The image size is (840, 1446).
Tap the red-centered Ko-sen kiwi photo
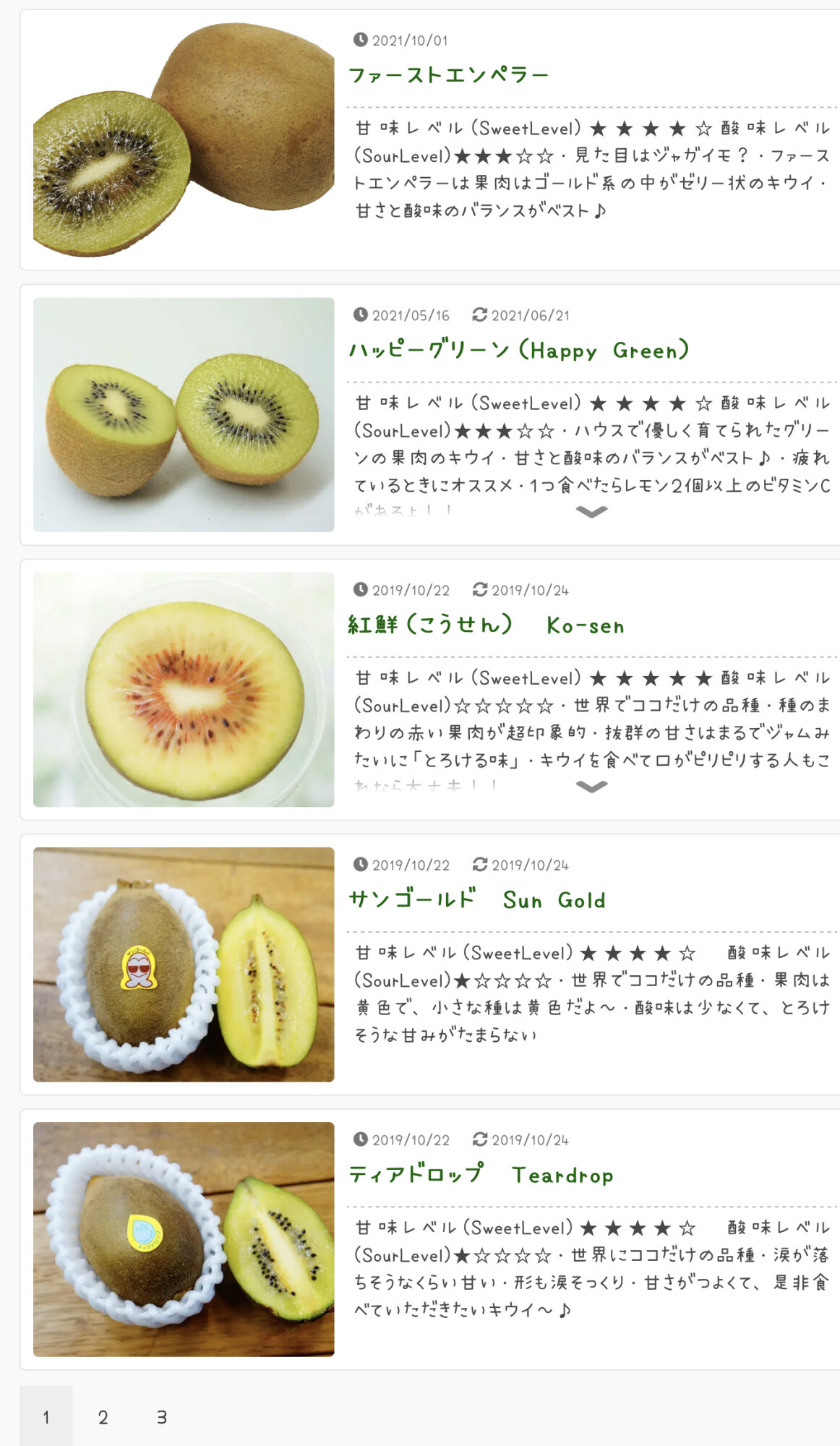click(184, 690)
